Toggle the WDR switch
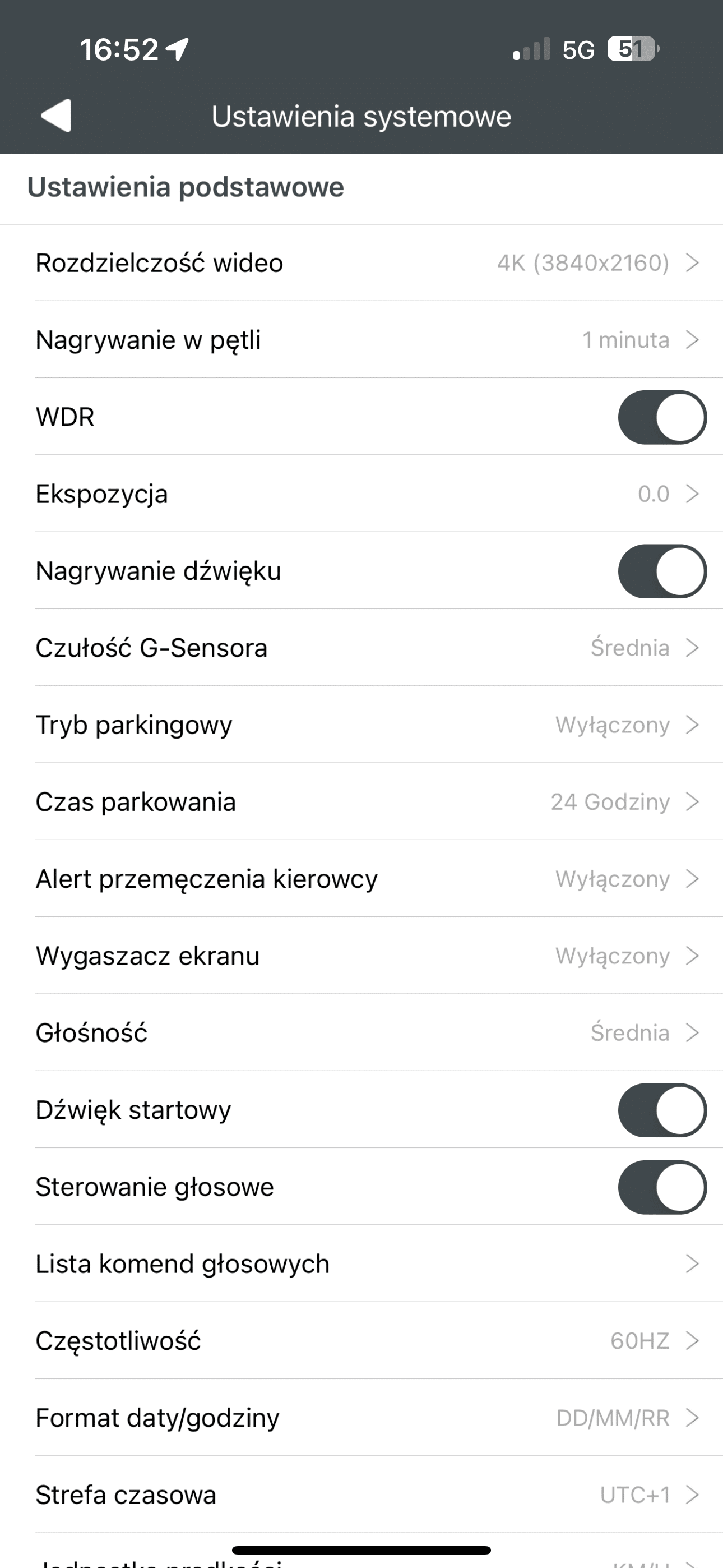 [x=661, y=417]
